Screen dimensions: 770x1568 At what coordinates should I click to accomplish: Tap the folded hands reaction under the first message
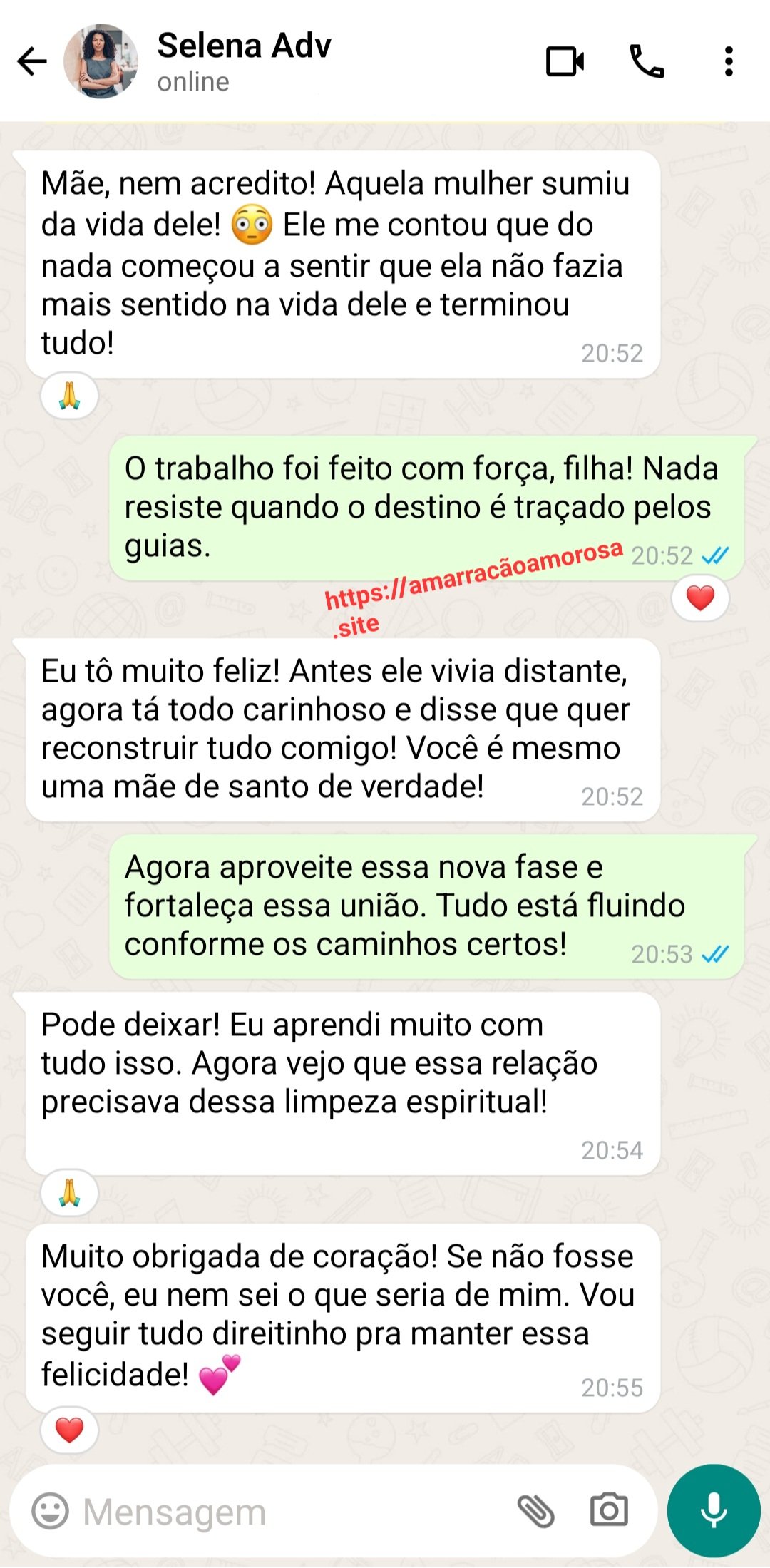pos(69,395)
